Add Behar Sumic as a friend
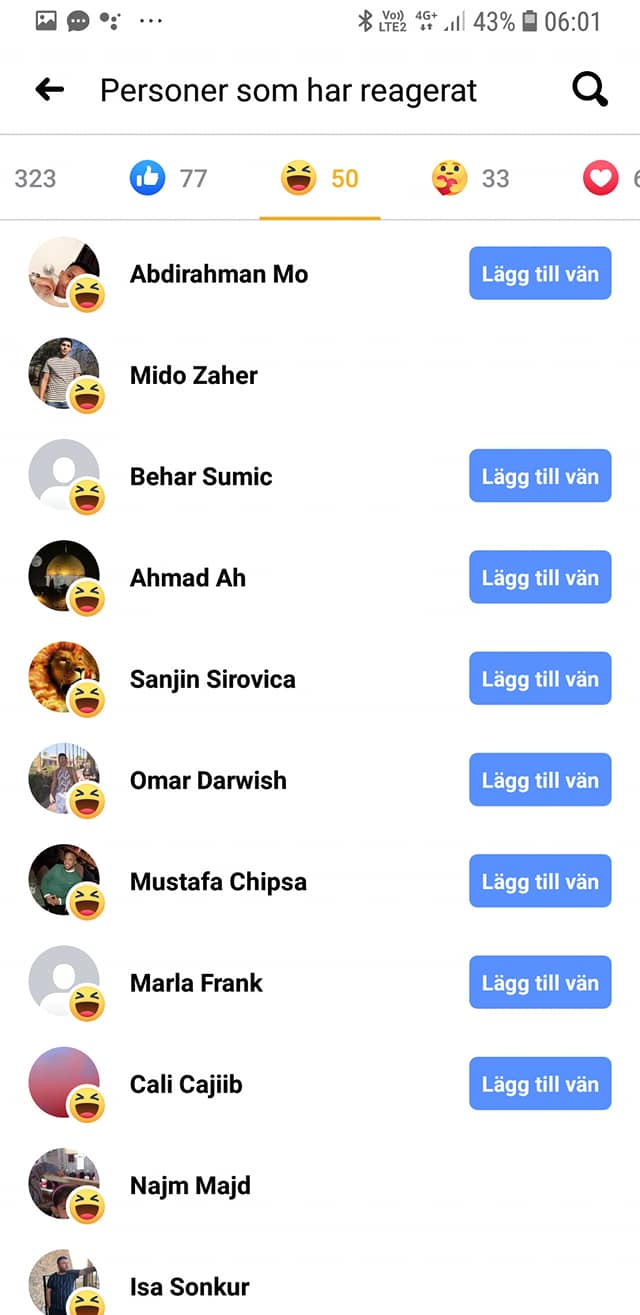Image resolution: width=640 pixels, height=1315 pixels. (x=539, y=476)
